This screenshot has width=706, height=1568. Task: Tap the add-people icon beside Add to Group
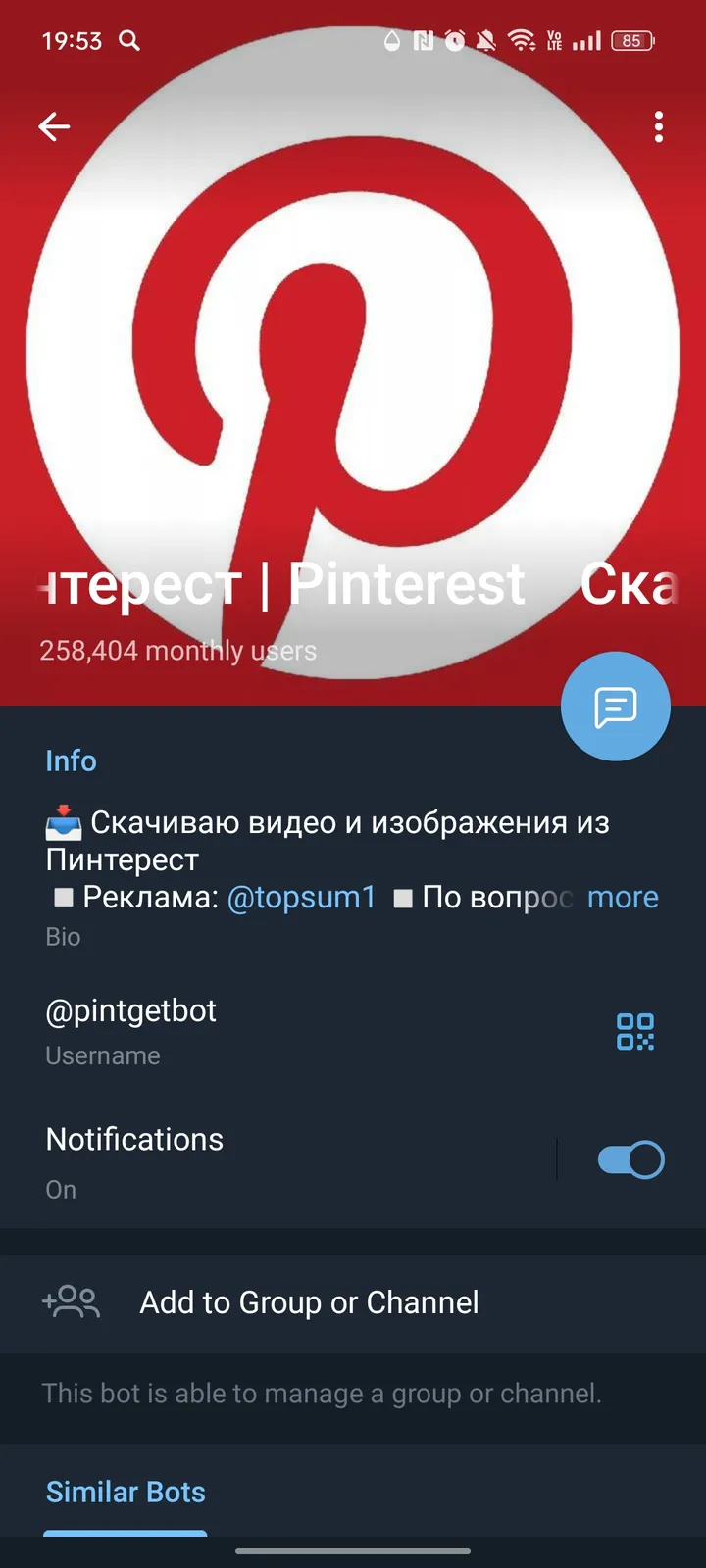(71, 1302)
